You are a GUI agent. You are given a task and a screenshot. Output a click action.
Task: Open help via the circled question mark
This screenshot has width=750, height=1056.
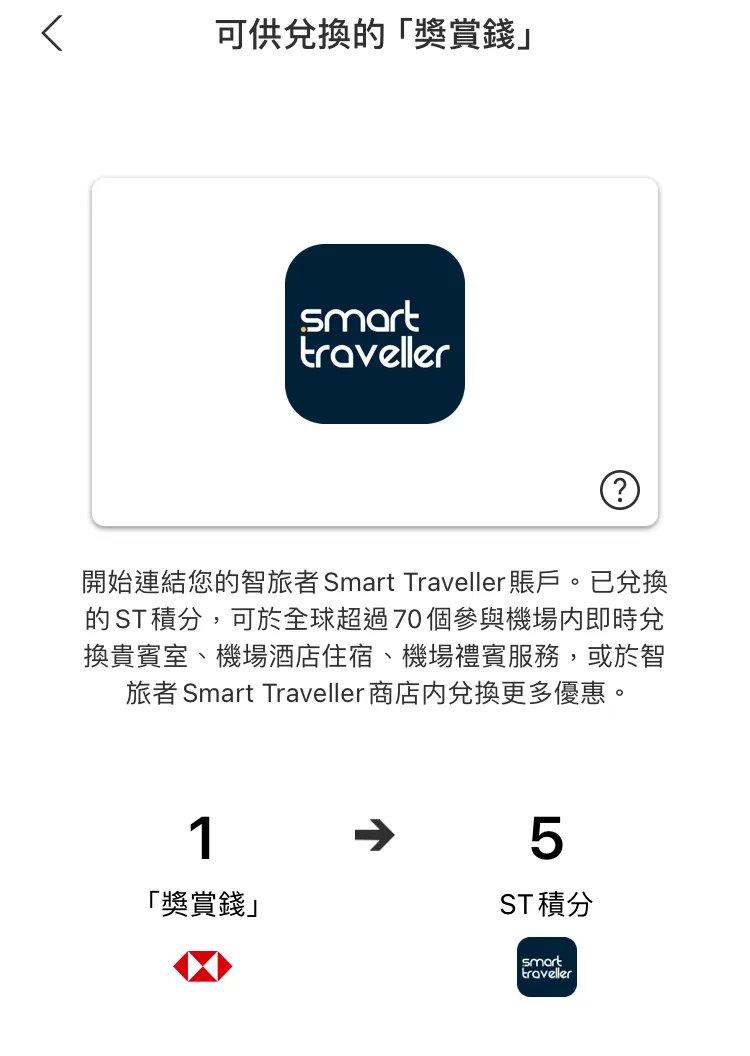coord(620,490)
